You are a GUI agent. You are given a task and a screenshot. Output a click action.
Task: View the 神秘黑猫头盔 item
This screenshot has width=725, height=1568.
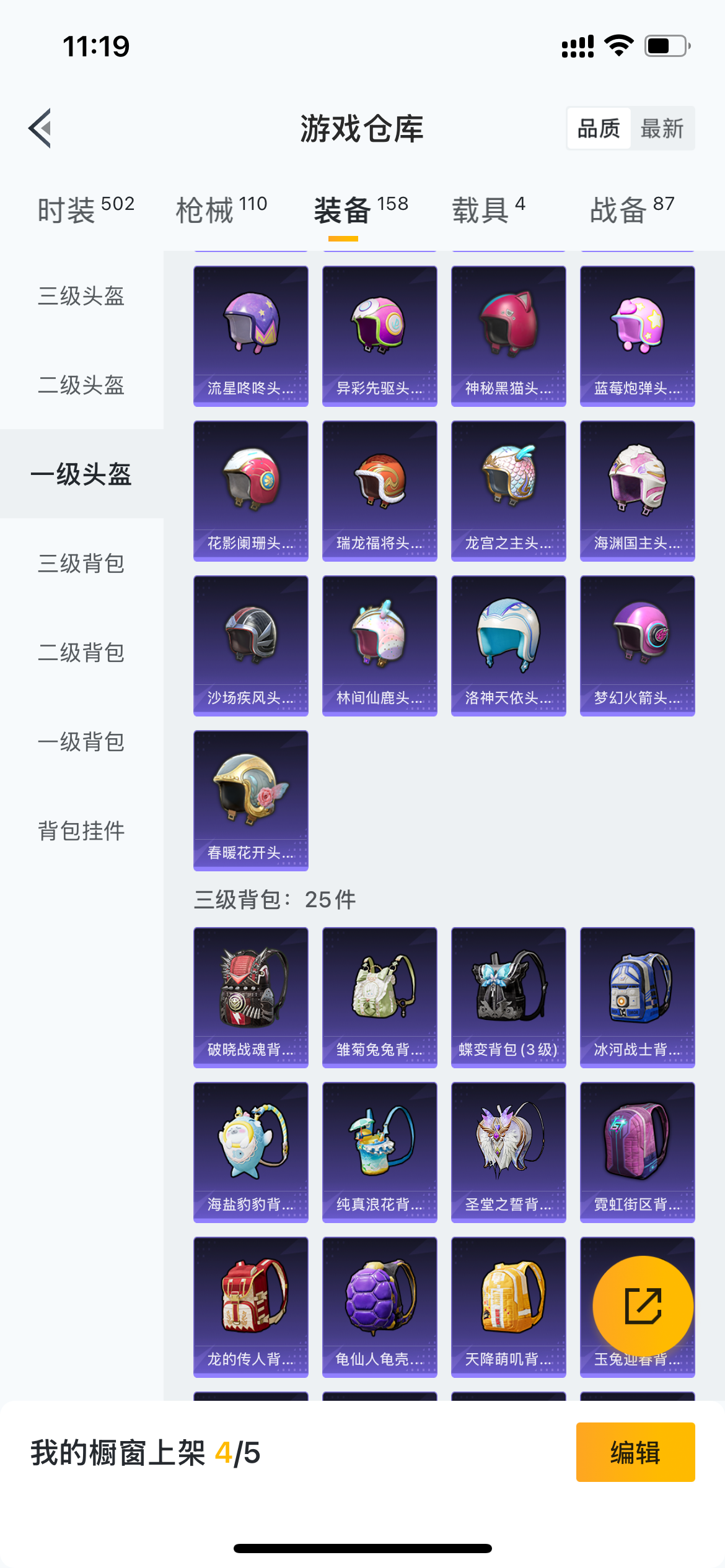[509, 336]
